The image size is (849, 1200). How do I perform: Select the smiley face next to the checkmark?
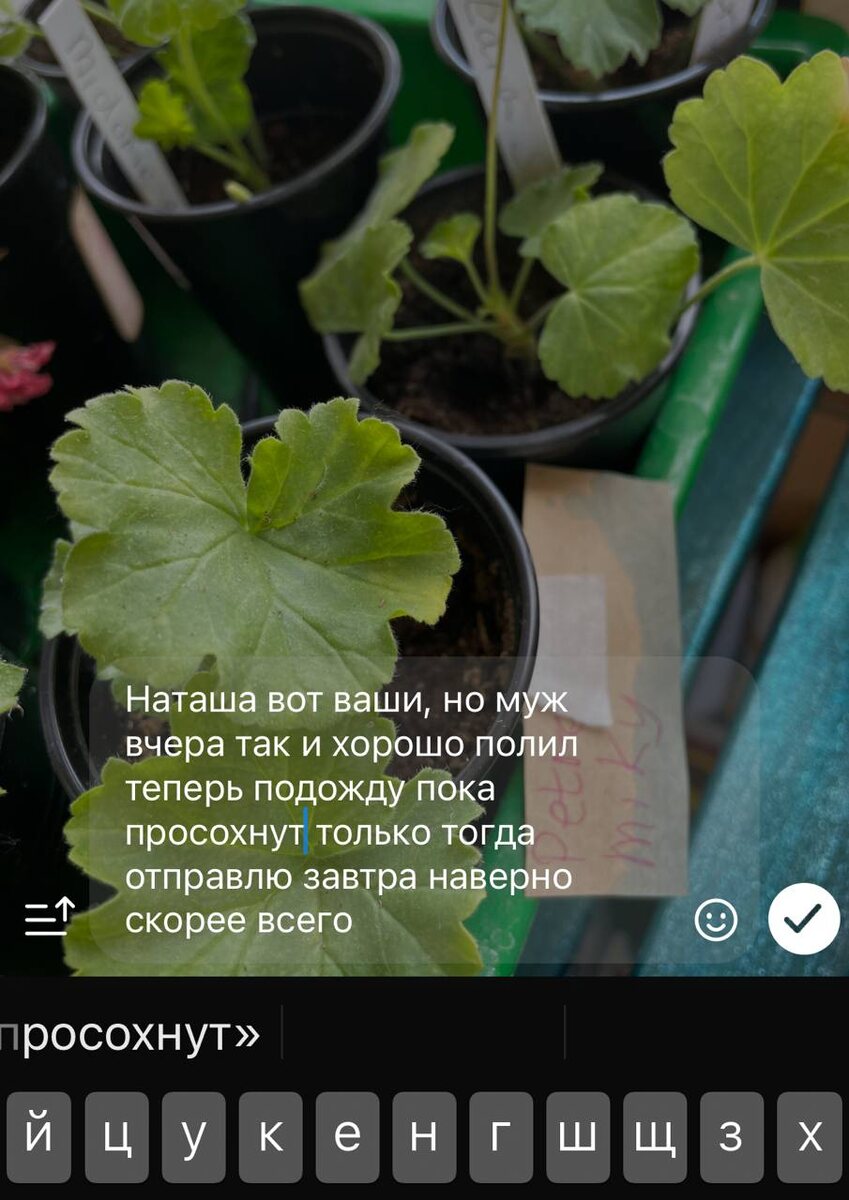pos(716,917)
